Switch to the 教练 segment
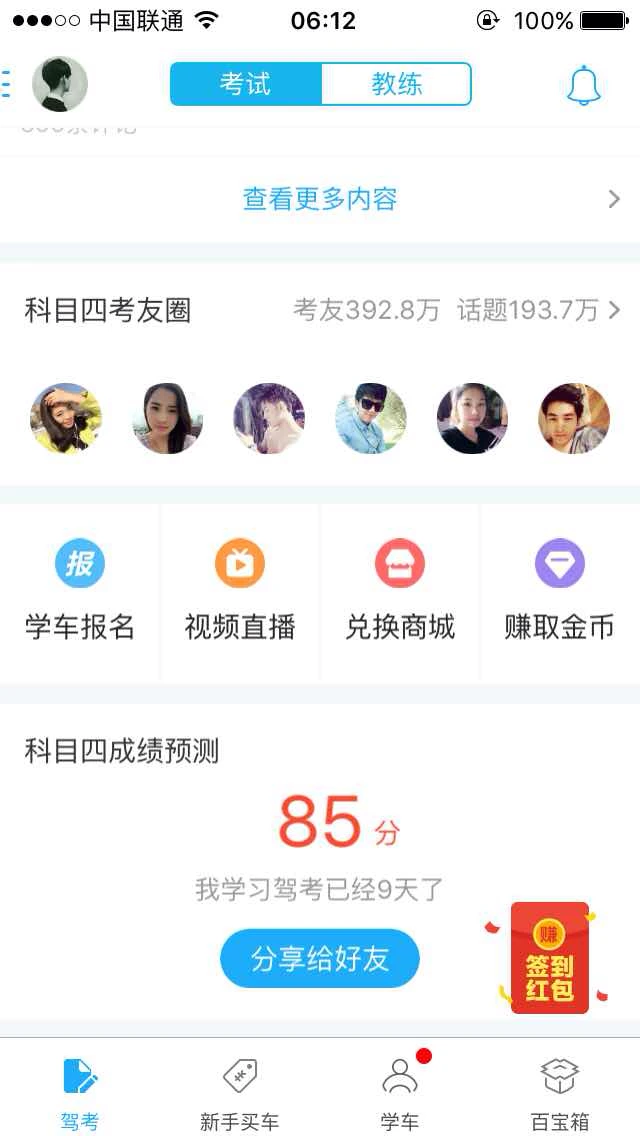The width and height of the screenshot is (640, 1136). (x=396, y=84)
